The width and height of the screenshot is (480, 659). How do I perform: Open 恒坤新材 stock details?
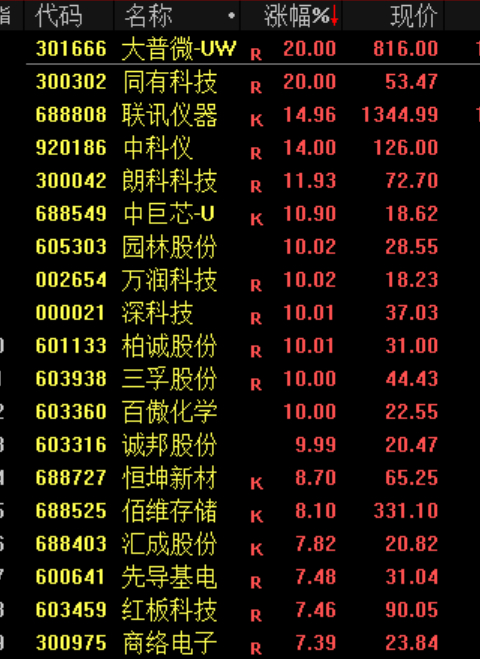(x=252, y=478)
